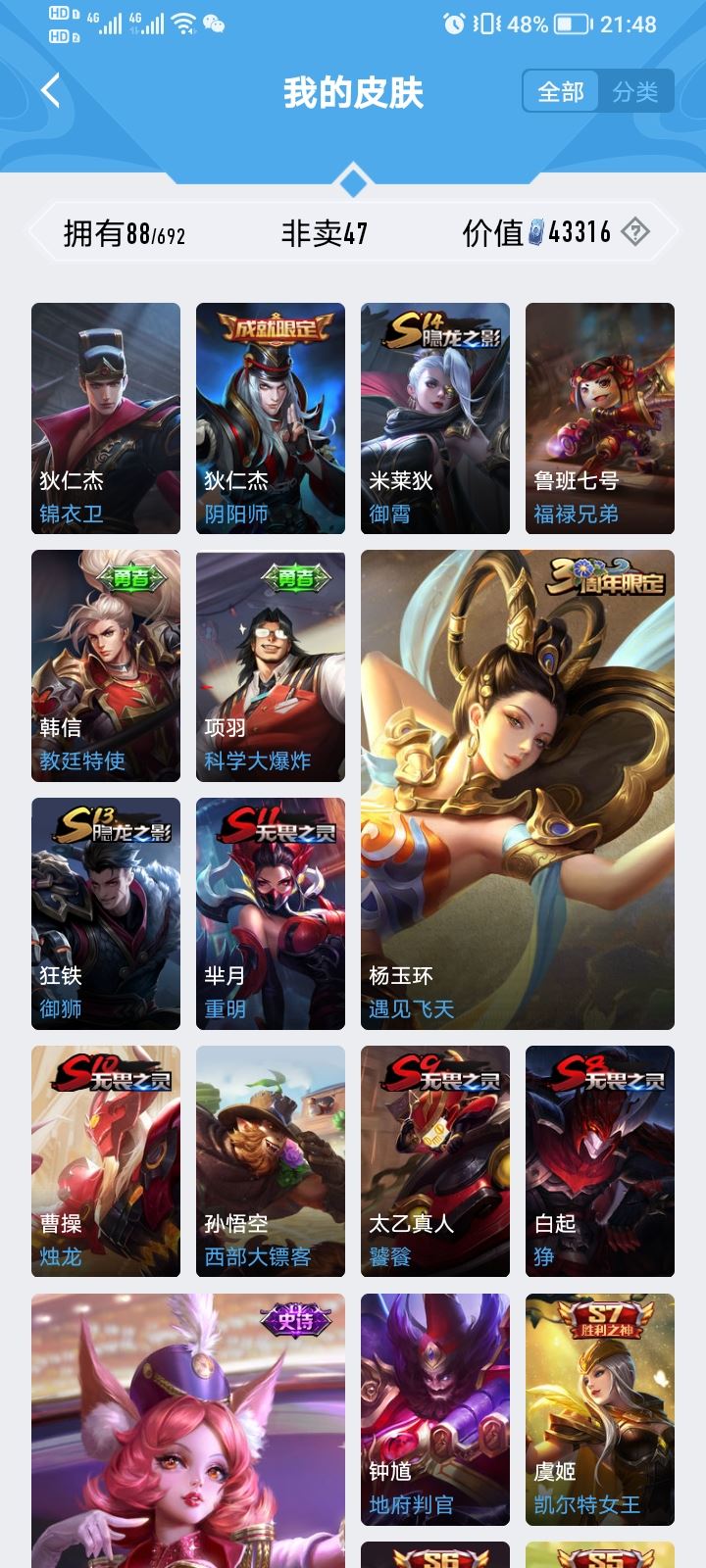This screenshot has height=1568, width=706.
Task: Open 鲁班七号 福禄兄弟 skin card
Action: [x=600, y=418]
